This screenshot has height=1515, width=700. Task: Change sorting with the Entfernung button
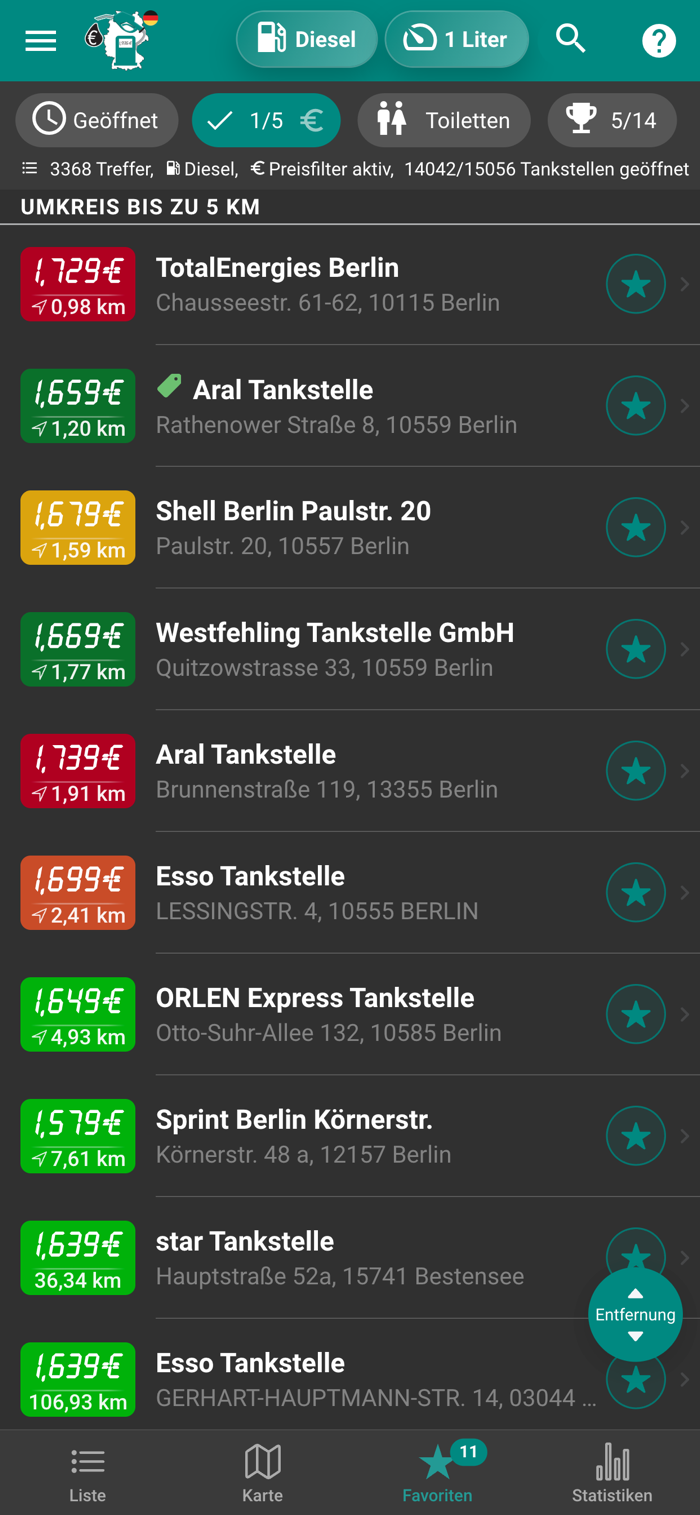click(635, 1315)
